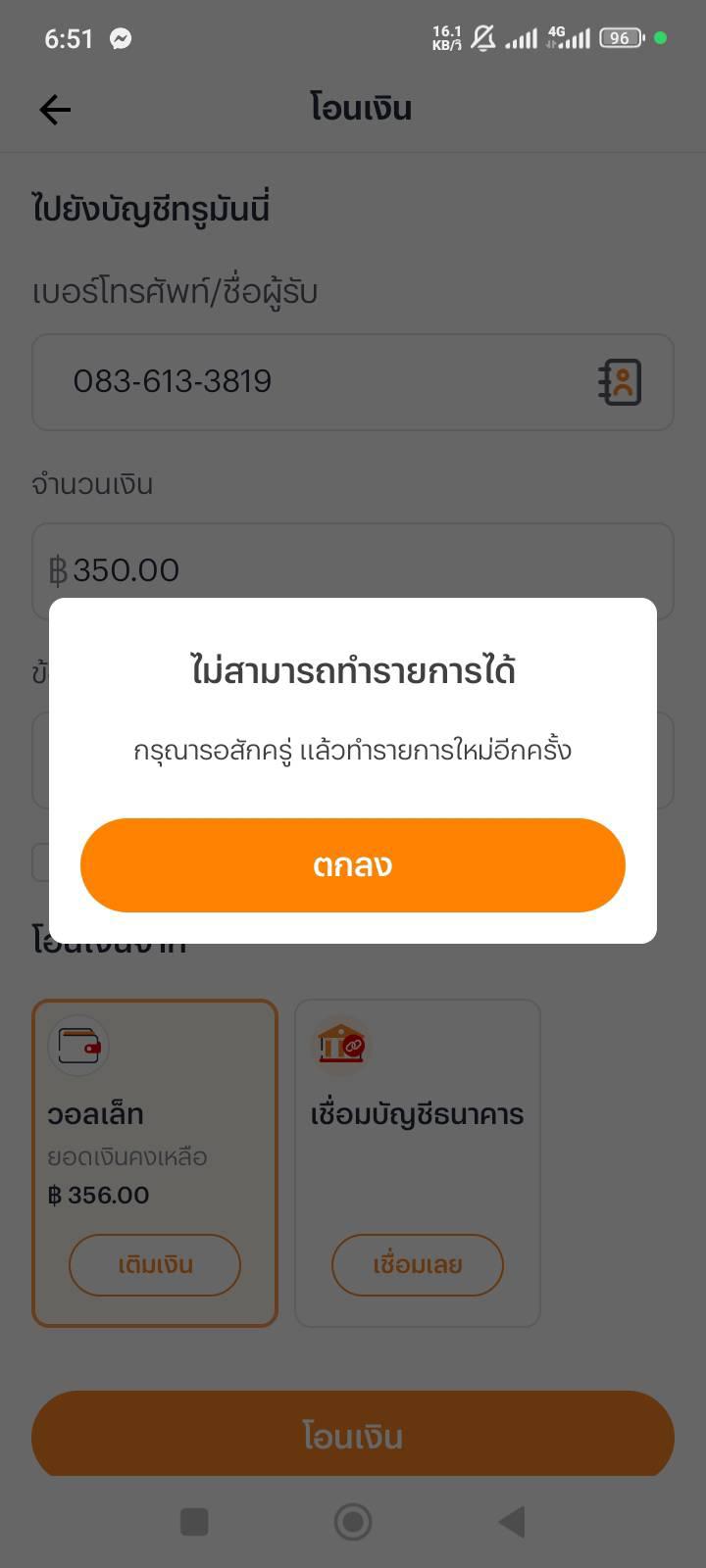The width and height of the screenshot is (706, 1568).
Task: Confirm the error dialog with ตกลง
Action: [x=353, y=865]
